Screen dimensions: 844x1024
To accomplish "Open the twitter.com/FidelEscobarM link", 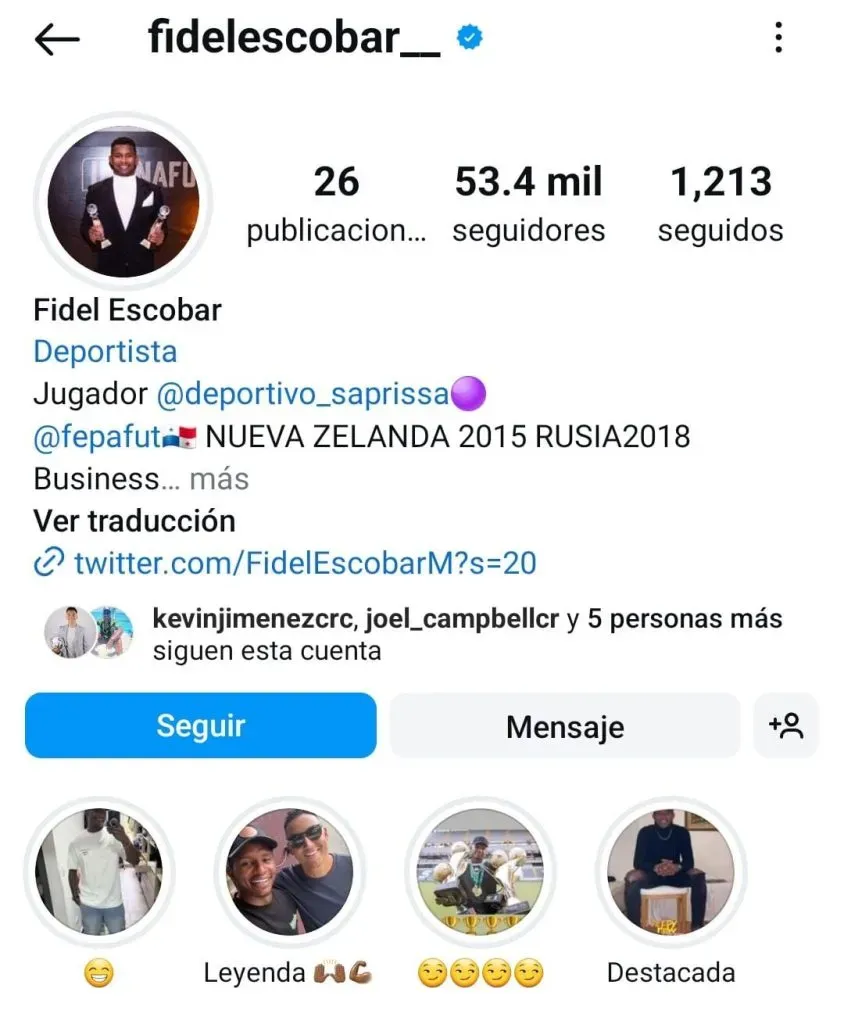I will click(x=304, y=563).
